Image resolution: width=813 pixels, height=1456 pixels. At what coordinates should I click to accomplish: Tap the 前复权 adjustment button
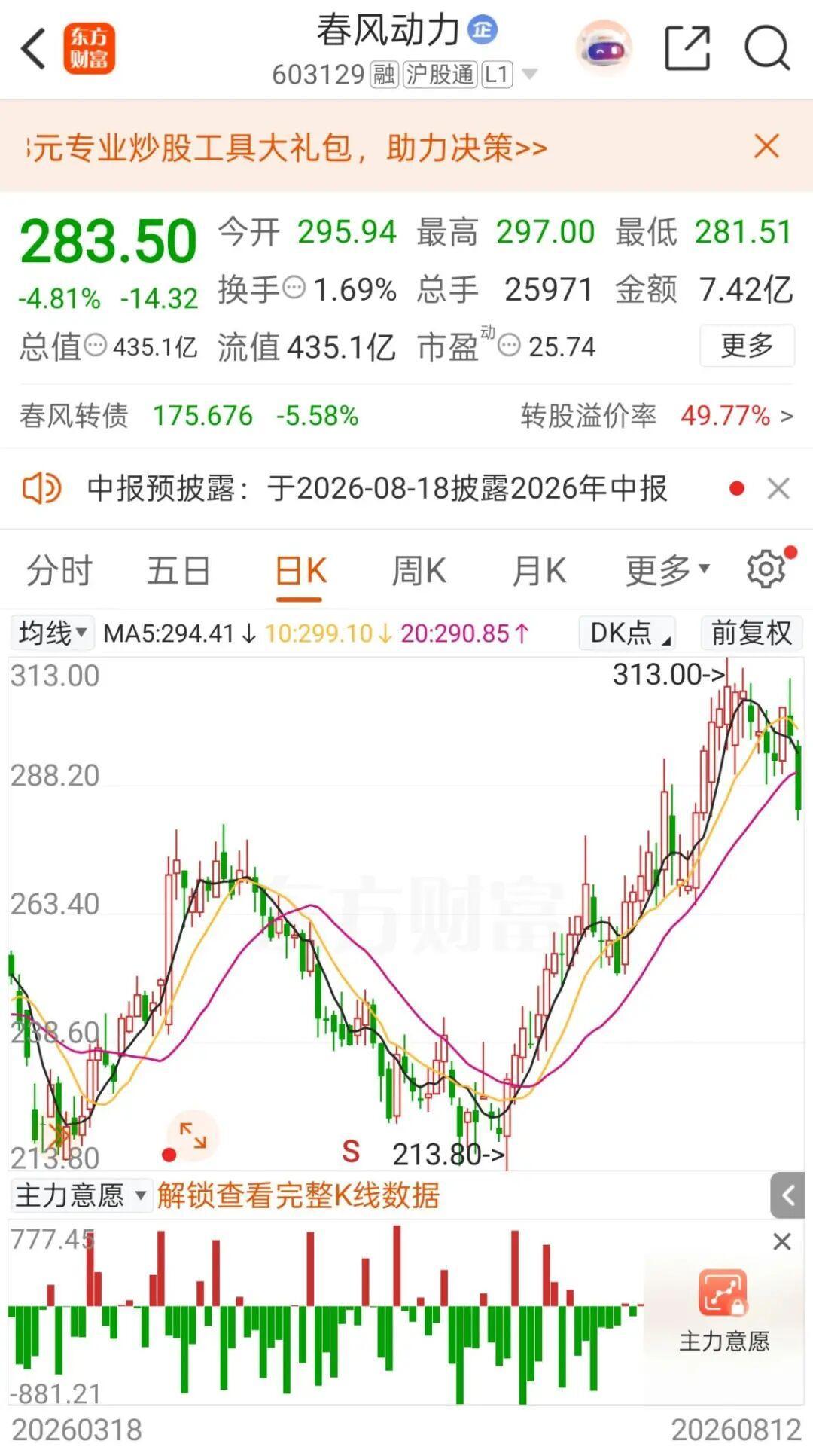[751, 633]
